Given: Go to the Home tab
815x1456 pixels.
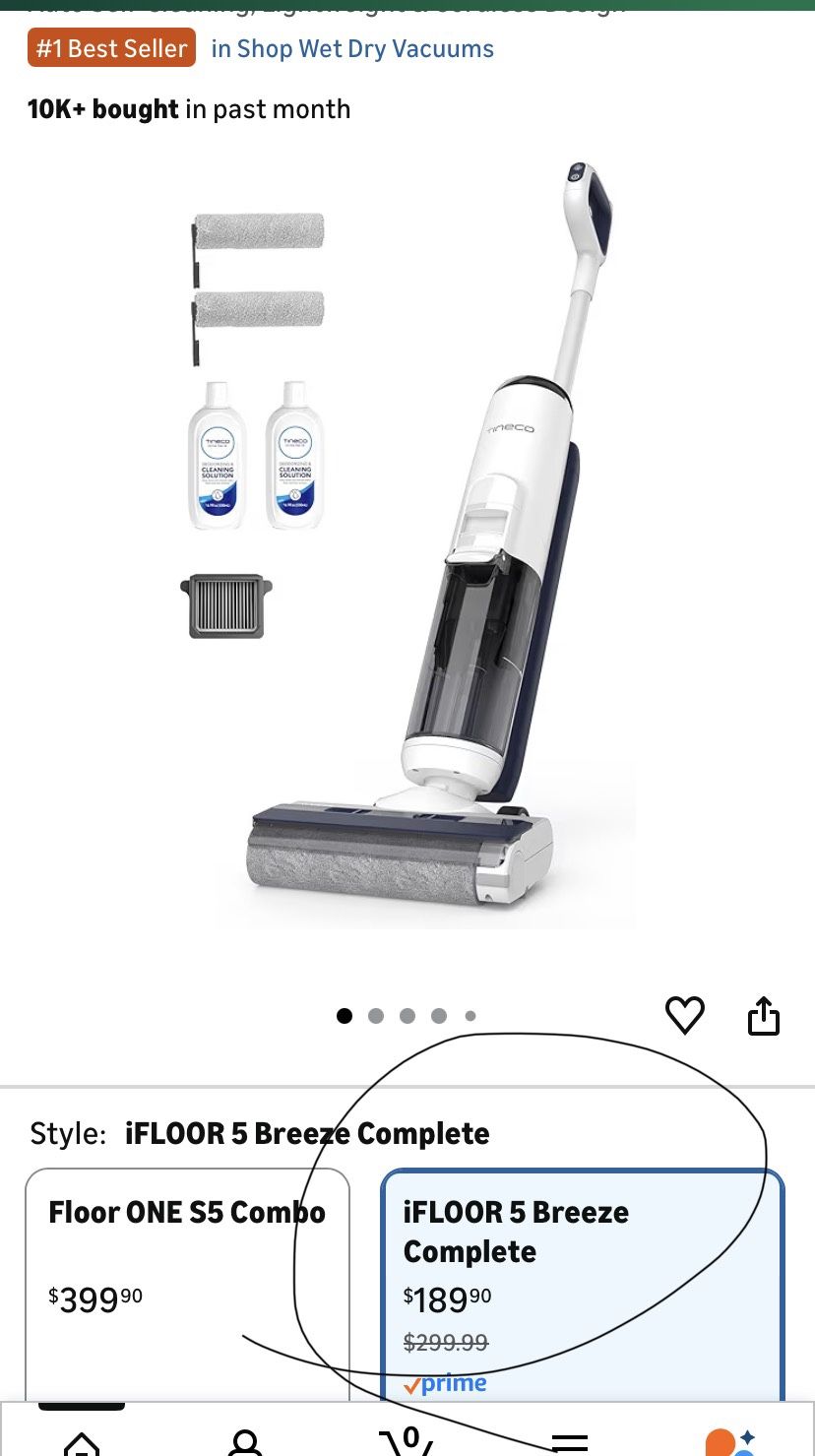Looking at the screenshot, I should (x=82, y=1442).
